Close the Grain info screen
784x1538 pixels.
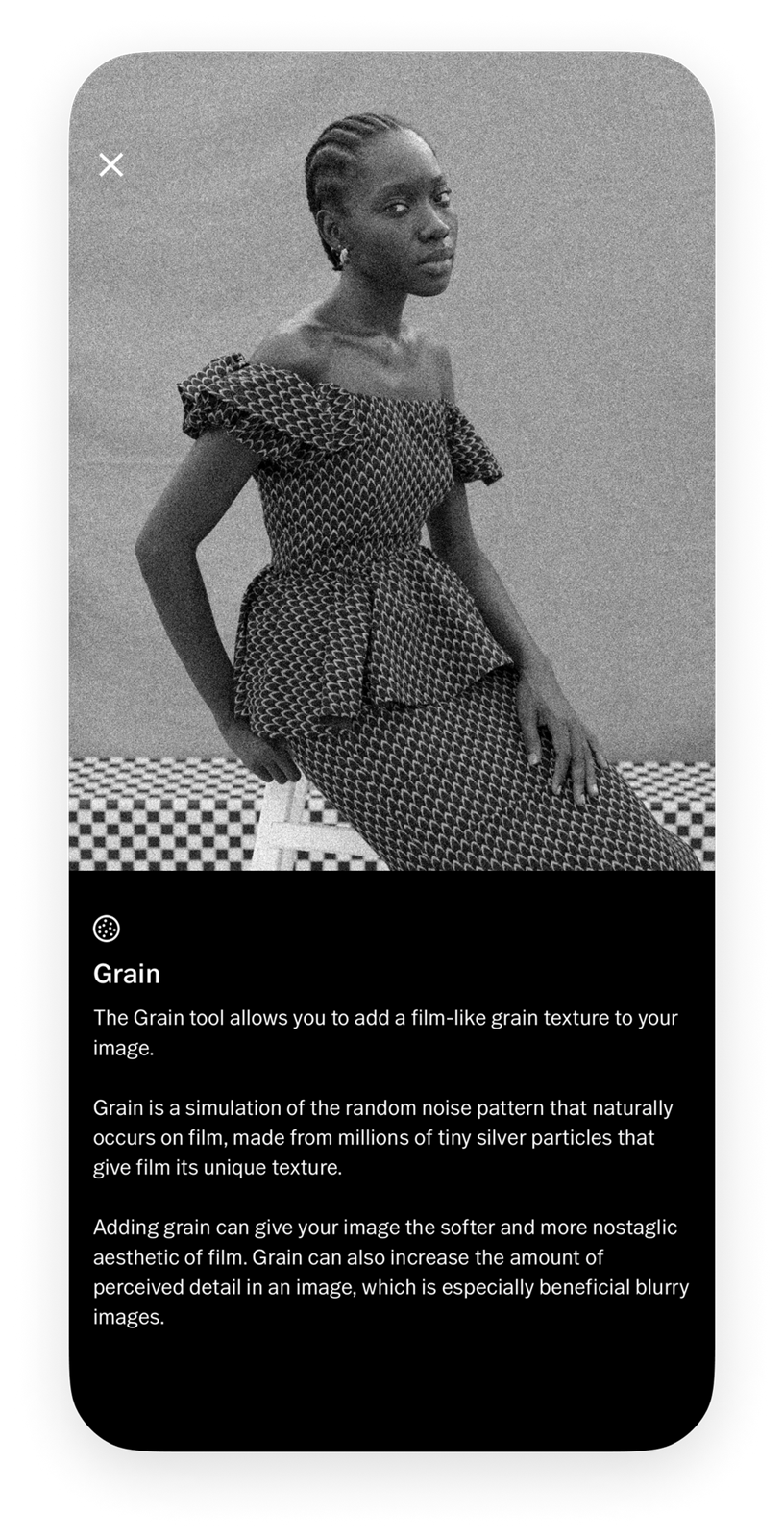click(x=111, y=165)
